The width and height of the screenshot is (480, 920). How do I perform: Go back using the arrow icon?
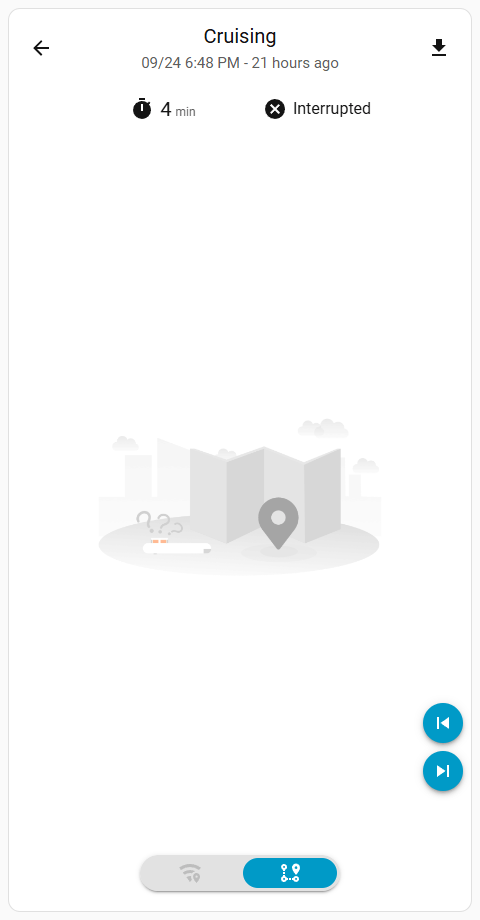[x=41, y=48]
